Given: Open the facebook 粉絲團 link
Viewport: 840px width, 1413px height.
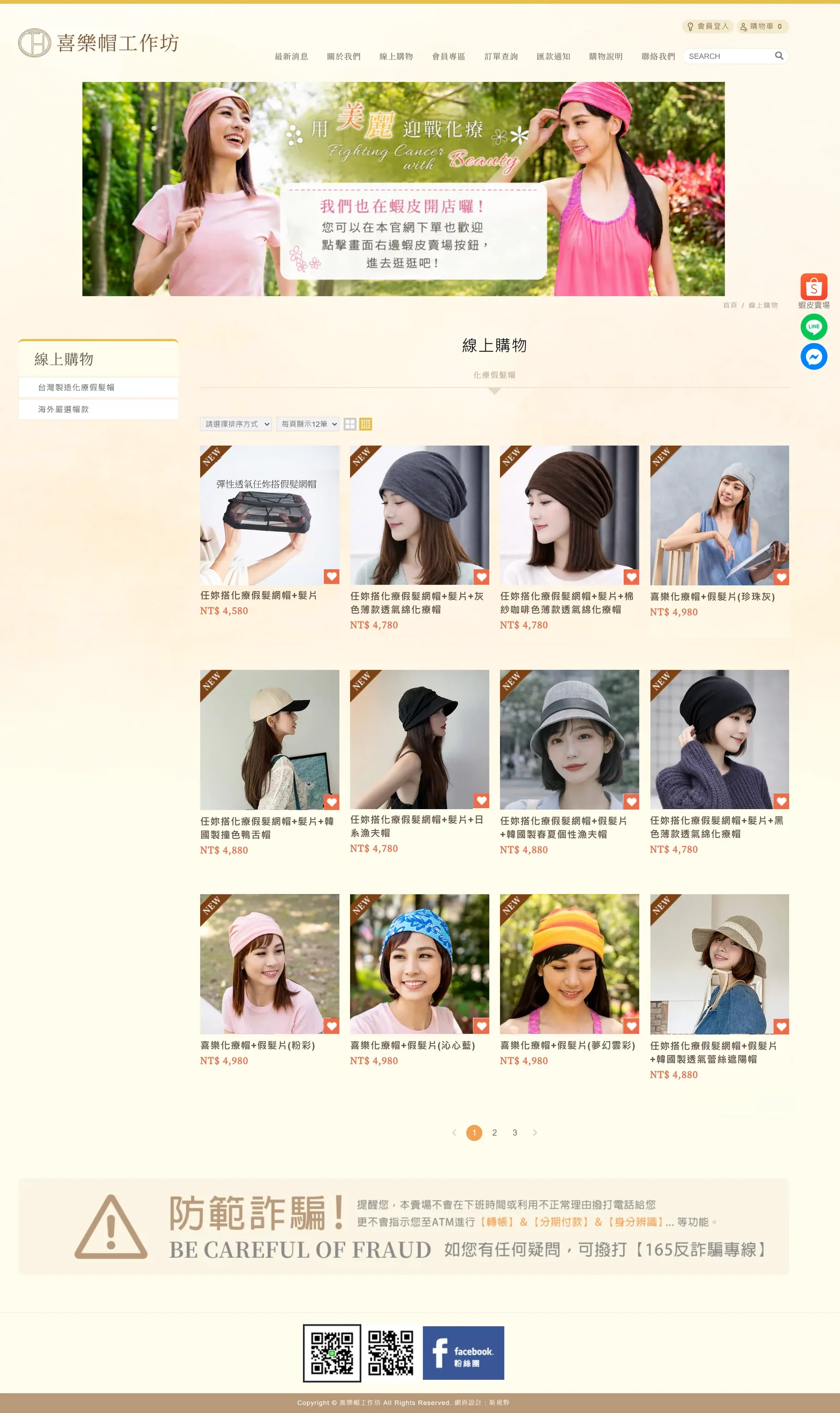Looking at the screenshot, I should 463,1353.
